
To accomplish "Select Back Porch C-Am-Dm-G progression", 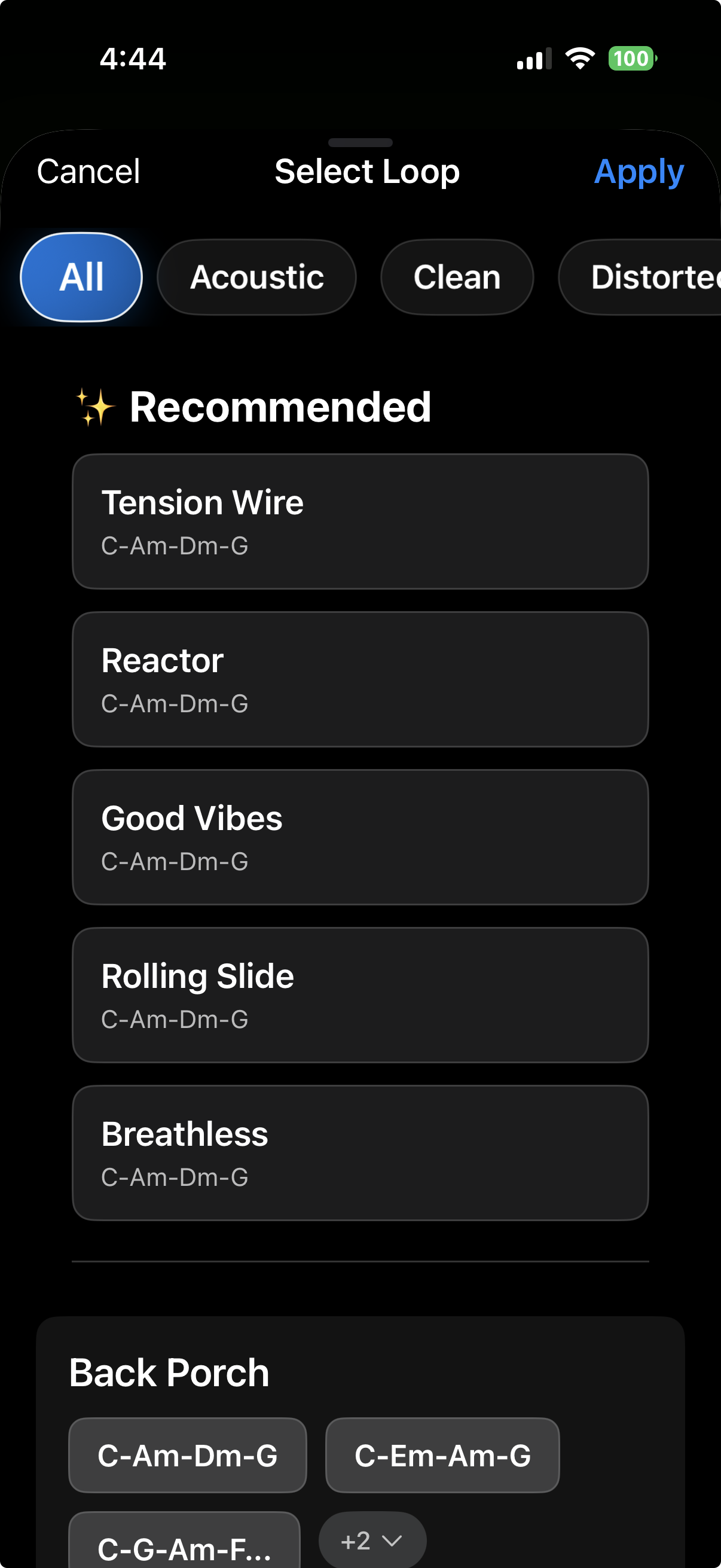I will click(187, 1455).
